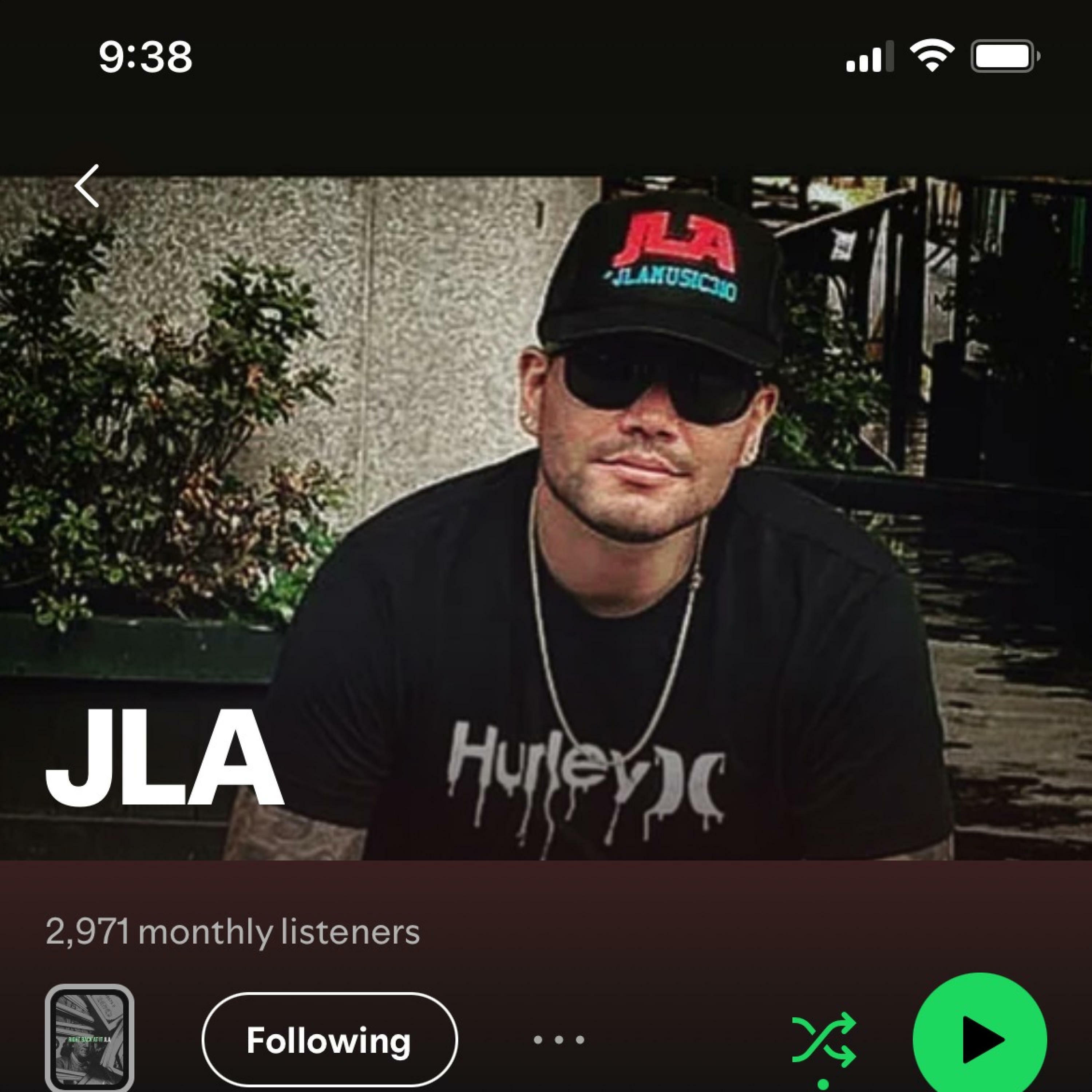Image resolution: width=1092 pixels, height=1092 pixels.
Task: Go back from JLA's artist page
Action: point(87,186)
